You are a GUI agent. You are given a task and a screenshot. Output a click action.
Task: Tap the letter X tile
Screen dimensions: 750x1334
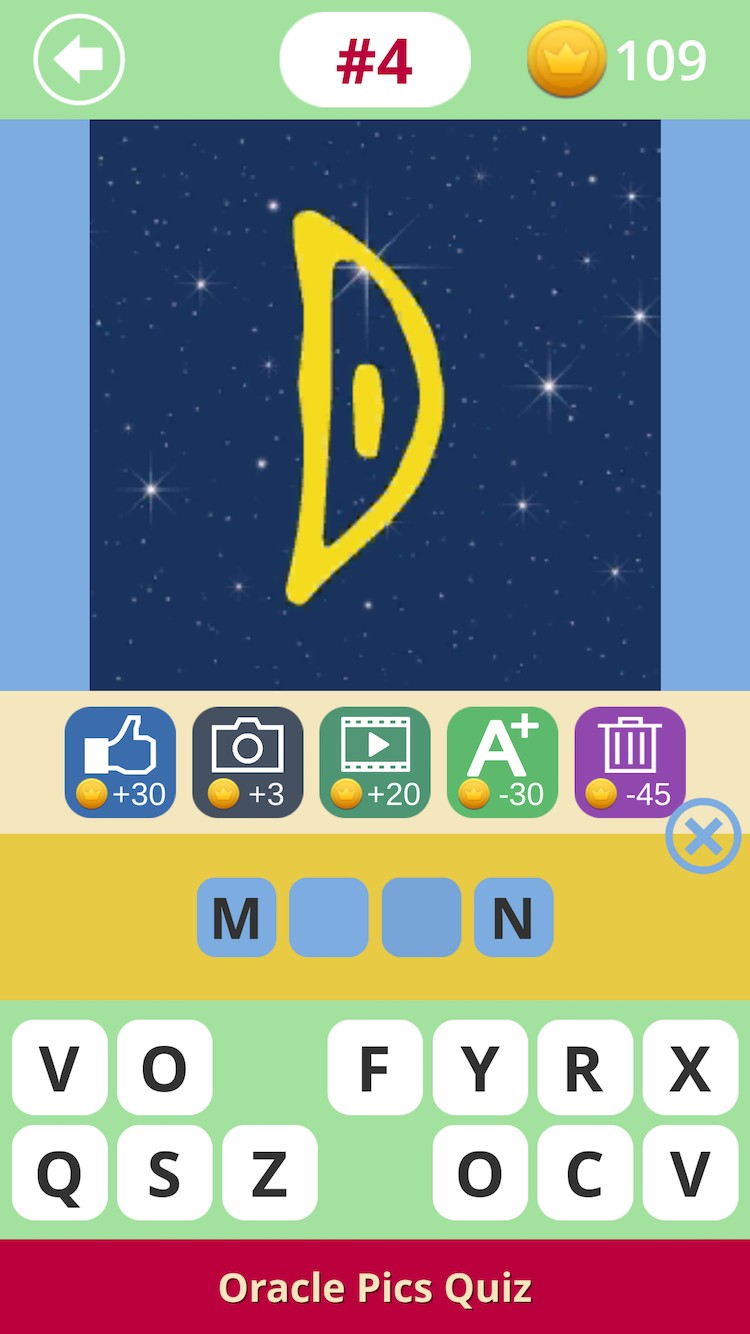coord(690,1068)
